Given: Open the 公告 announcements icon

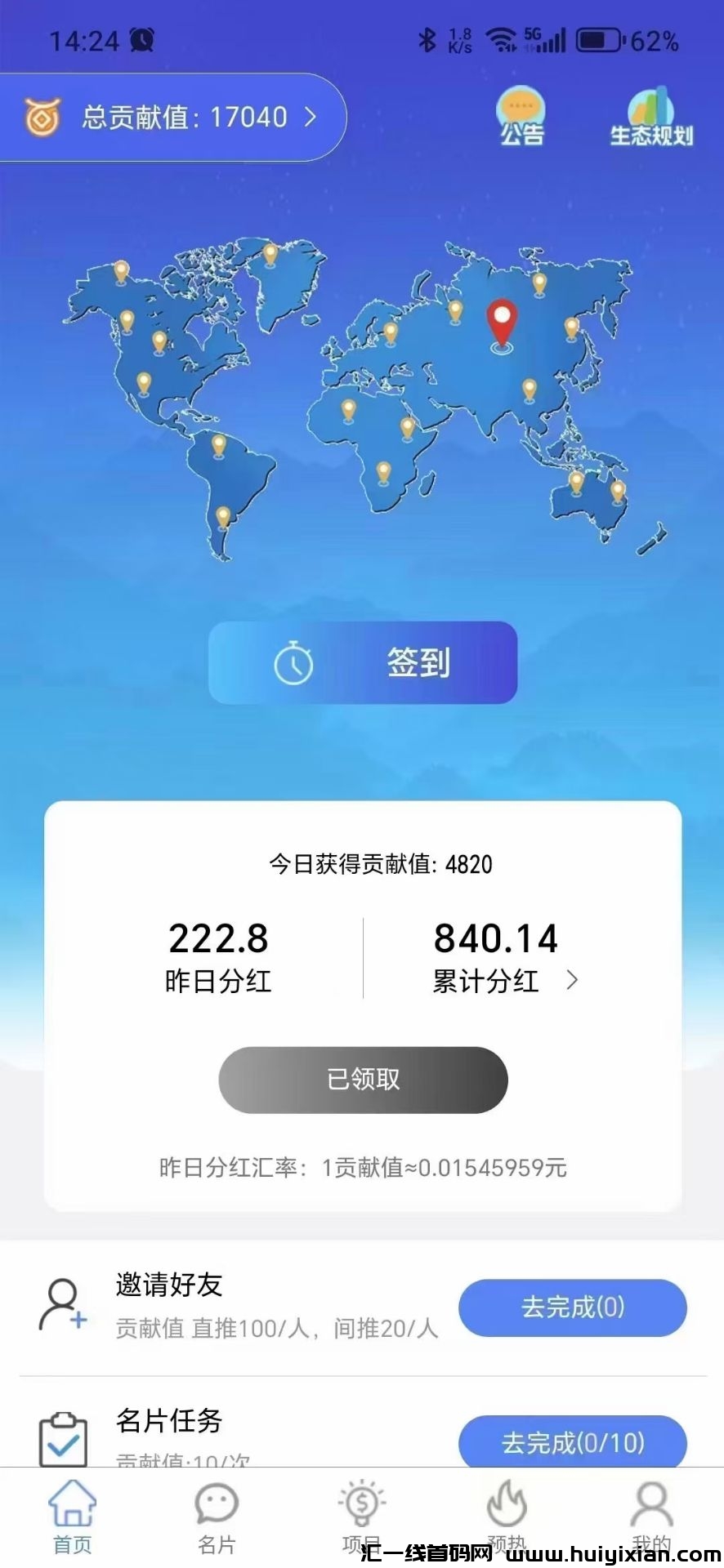Looking at the screenshot, I should [521, 114].
